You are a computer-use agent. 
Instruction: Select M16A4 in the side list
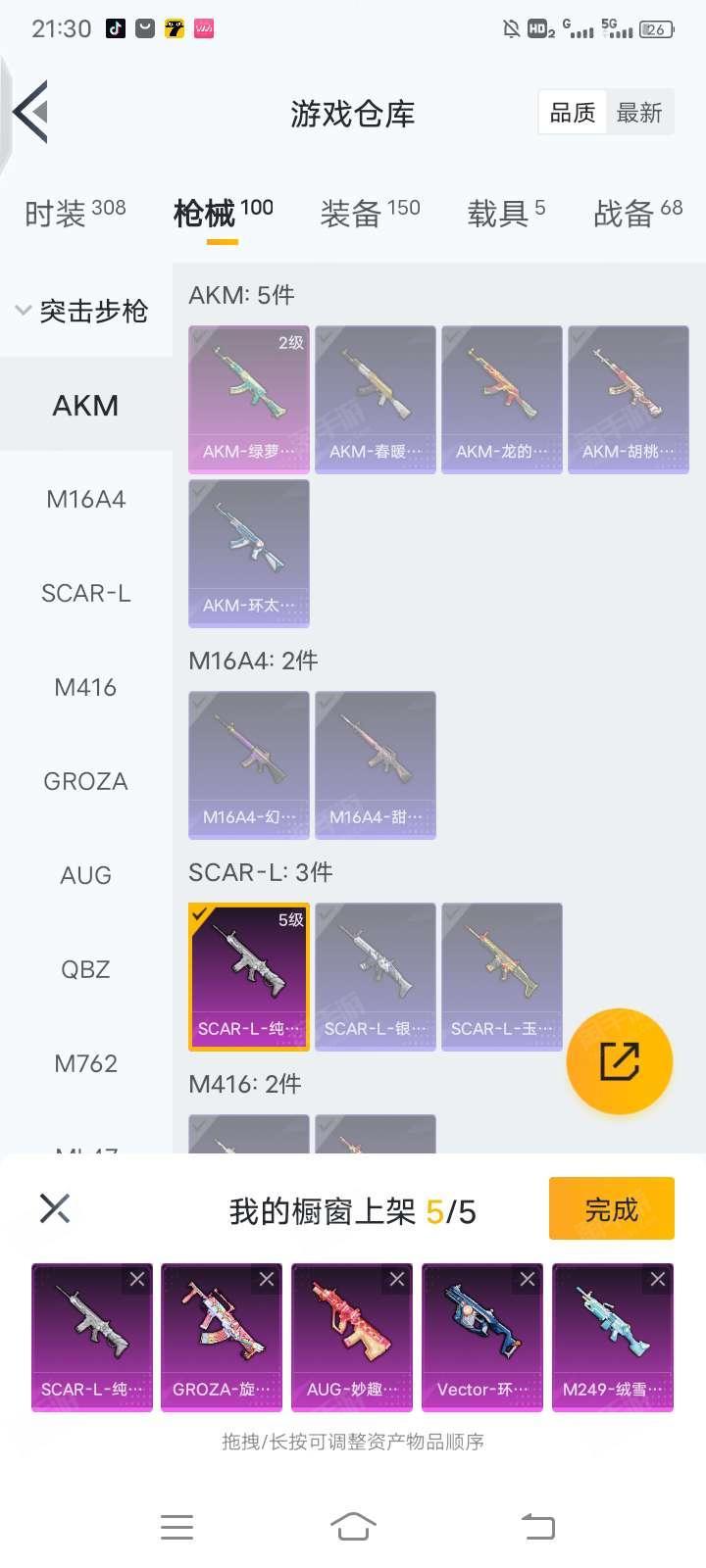pyautogui.click(x=86, y=500)
